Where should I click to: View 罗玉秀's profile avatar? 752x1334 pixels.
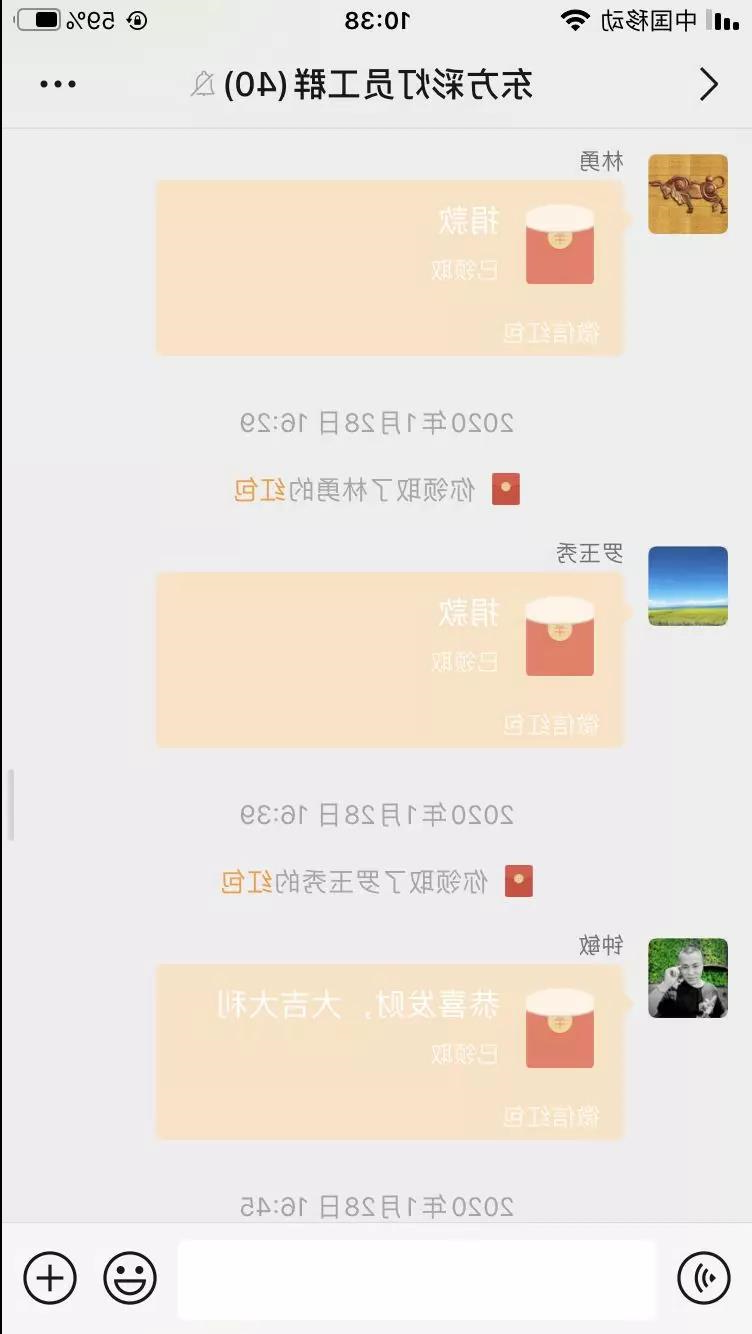[687, 586]
